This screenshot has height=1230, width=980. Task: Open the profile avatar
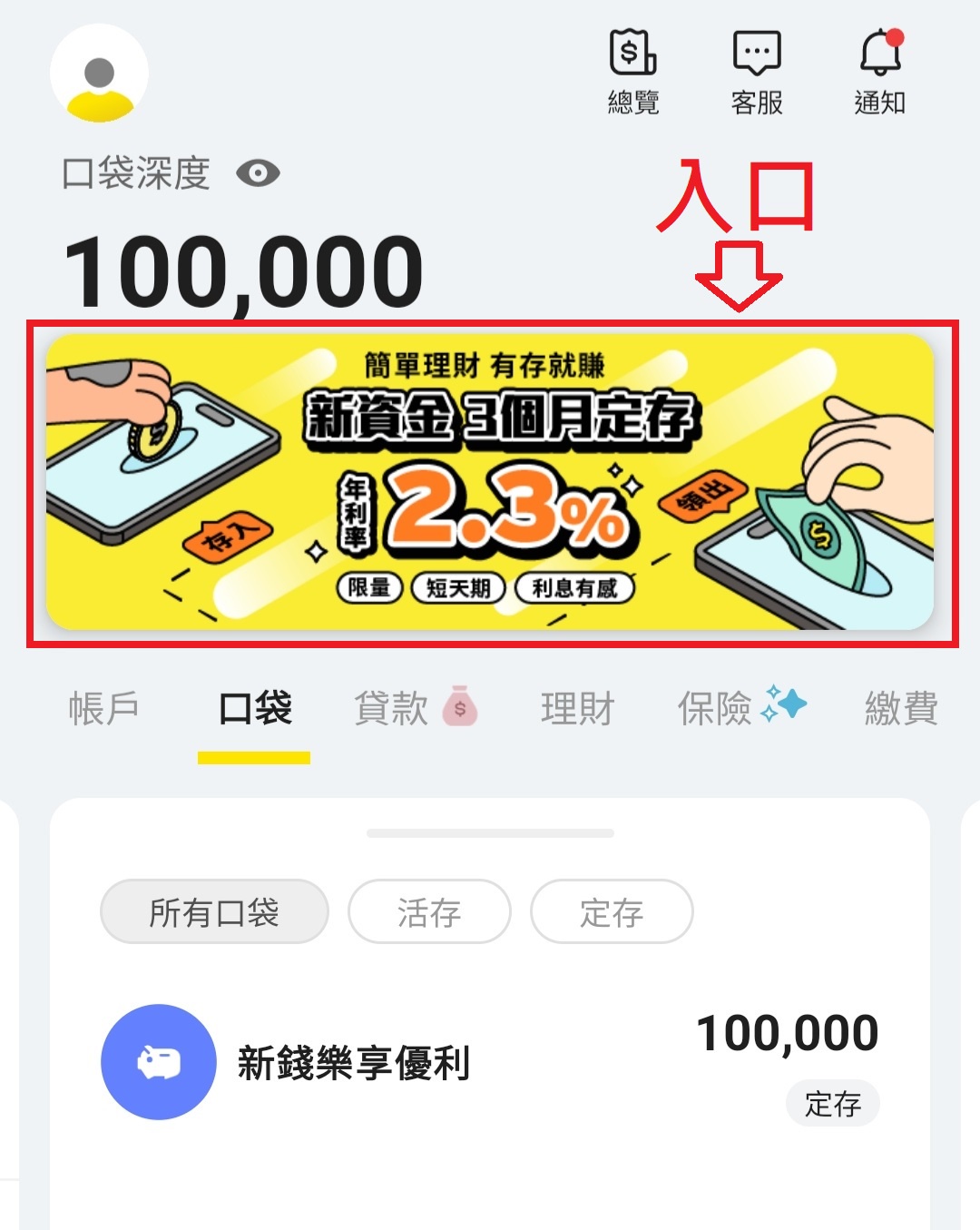(99, 74)
